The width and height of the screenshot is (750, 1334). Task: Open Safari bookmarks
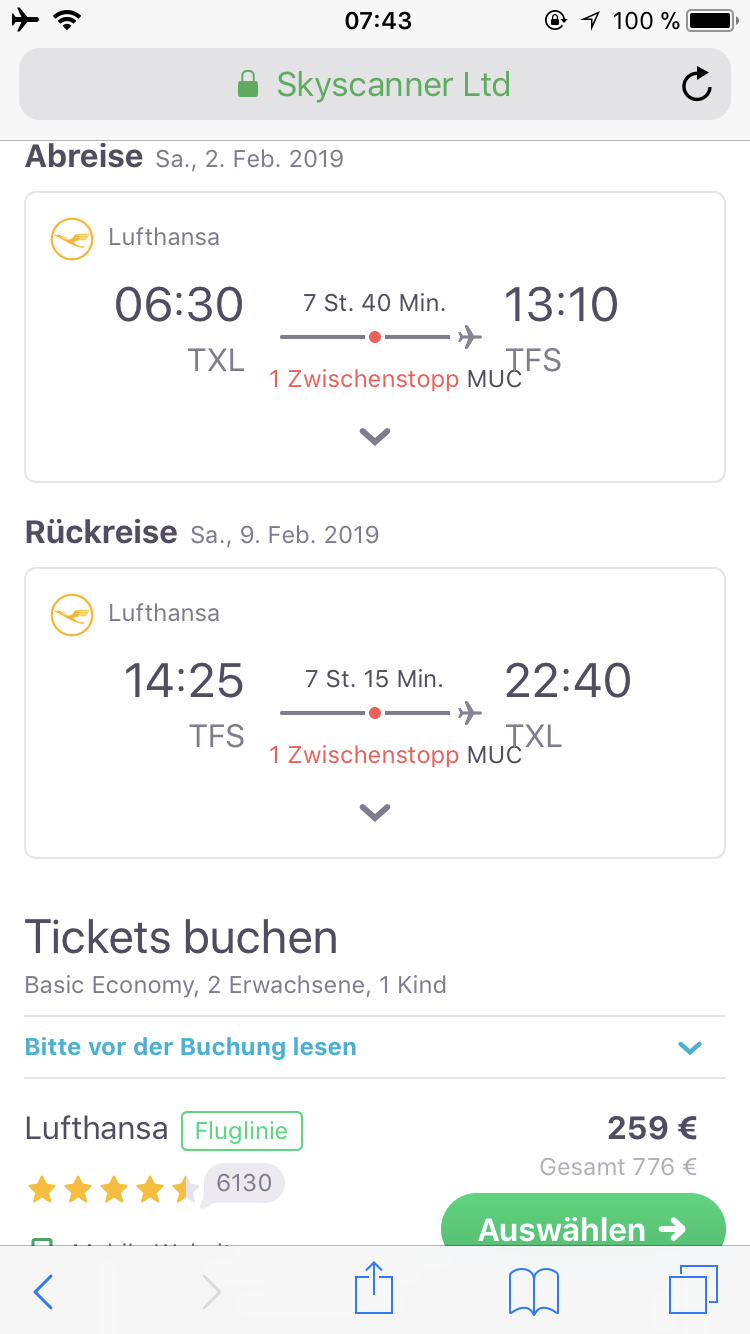pyautogui.click(x=534, y=1291)
